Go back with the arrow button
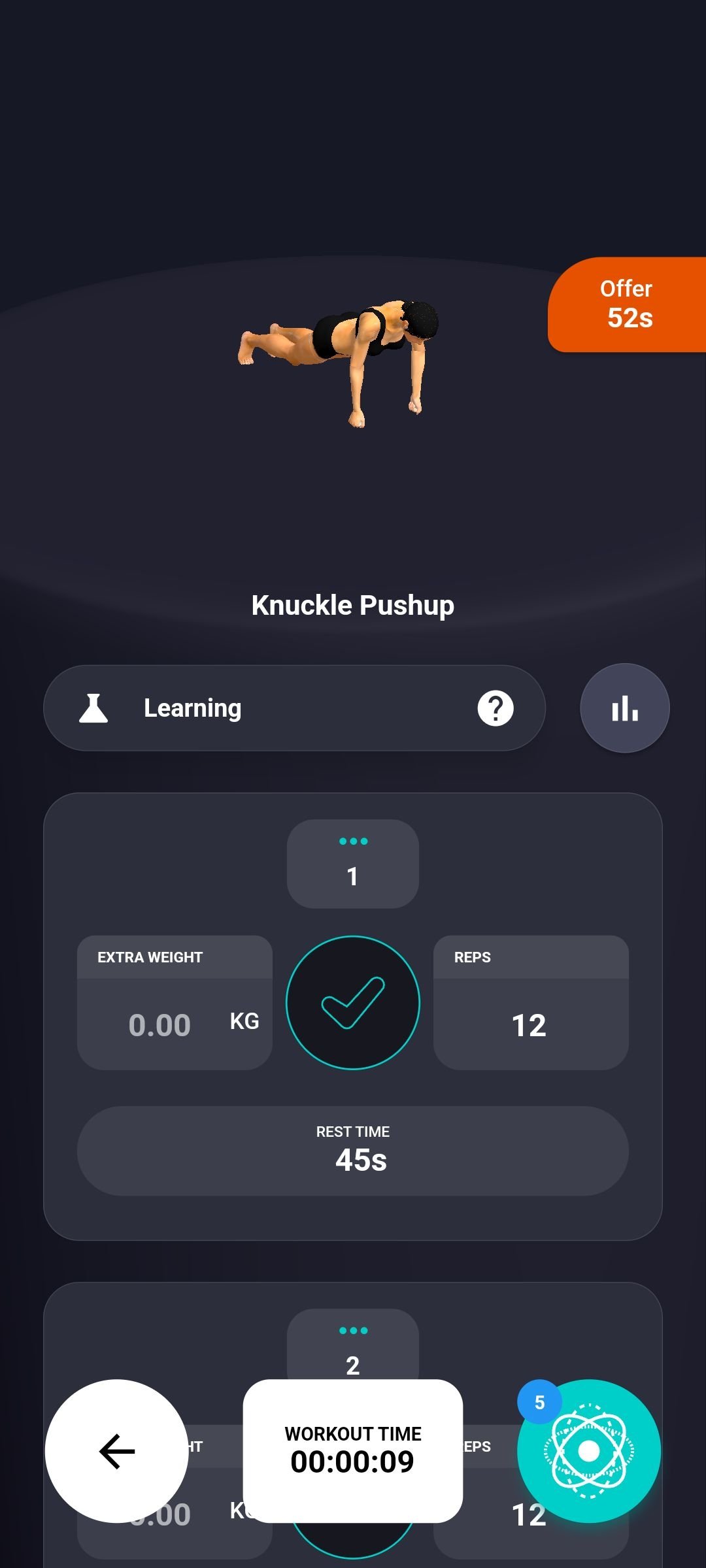706x1568 pixels. 117,1451
